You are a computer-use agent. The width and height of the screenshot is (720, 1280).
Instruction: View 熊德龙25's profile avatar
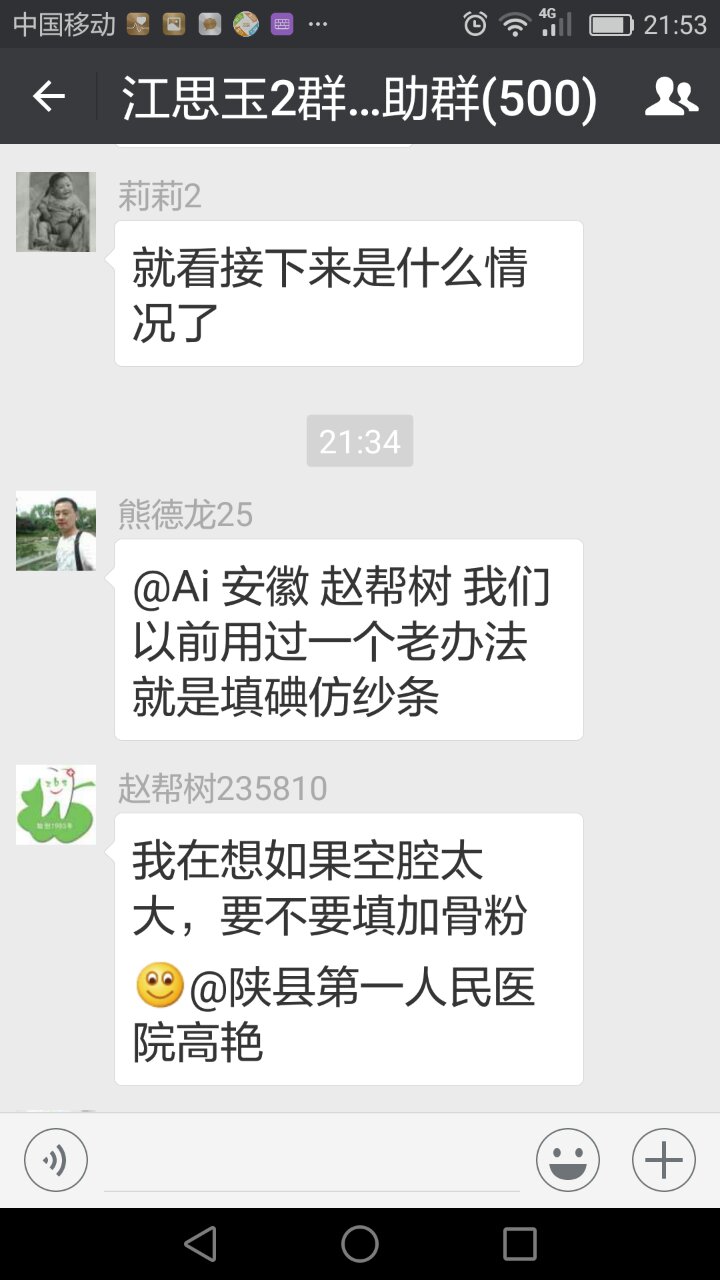pos(56,531)
